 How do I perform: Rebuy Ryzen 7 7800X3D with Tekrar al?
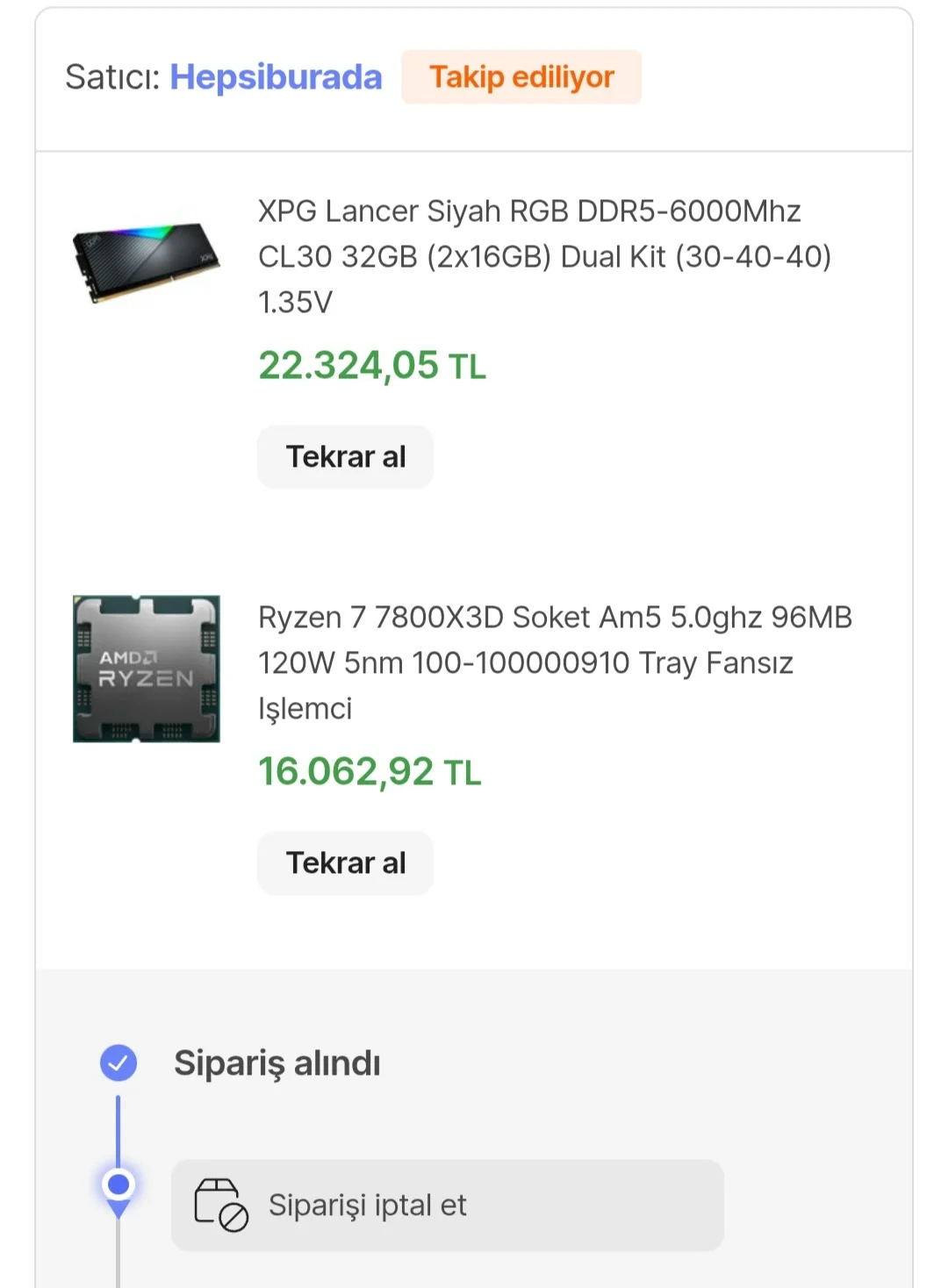[345, 863]
